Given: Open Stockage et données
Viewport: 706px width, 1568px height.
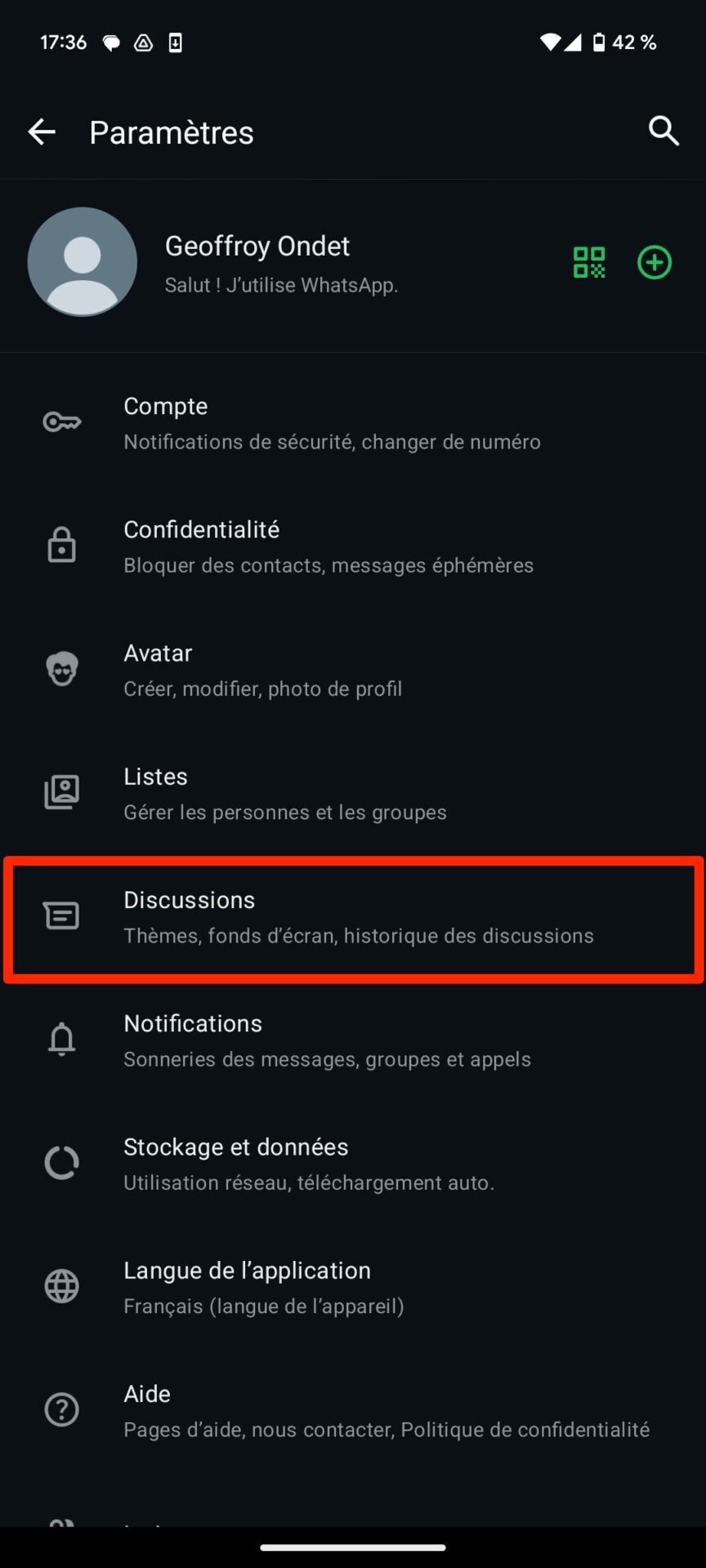Looking at the screenshot, I should 353,1164.
